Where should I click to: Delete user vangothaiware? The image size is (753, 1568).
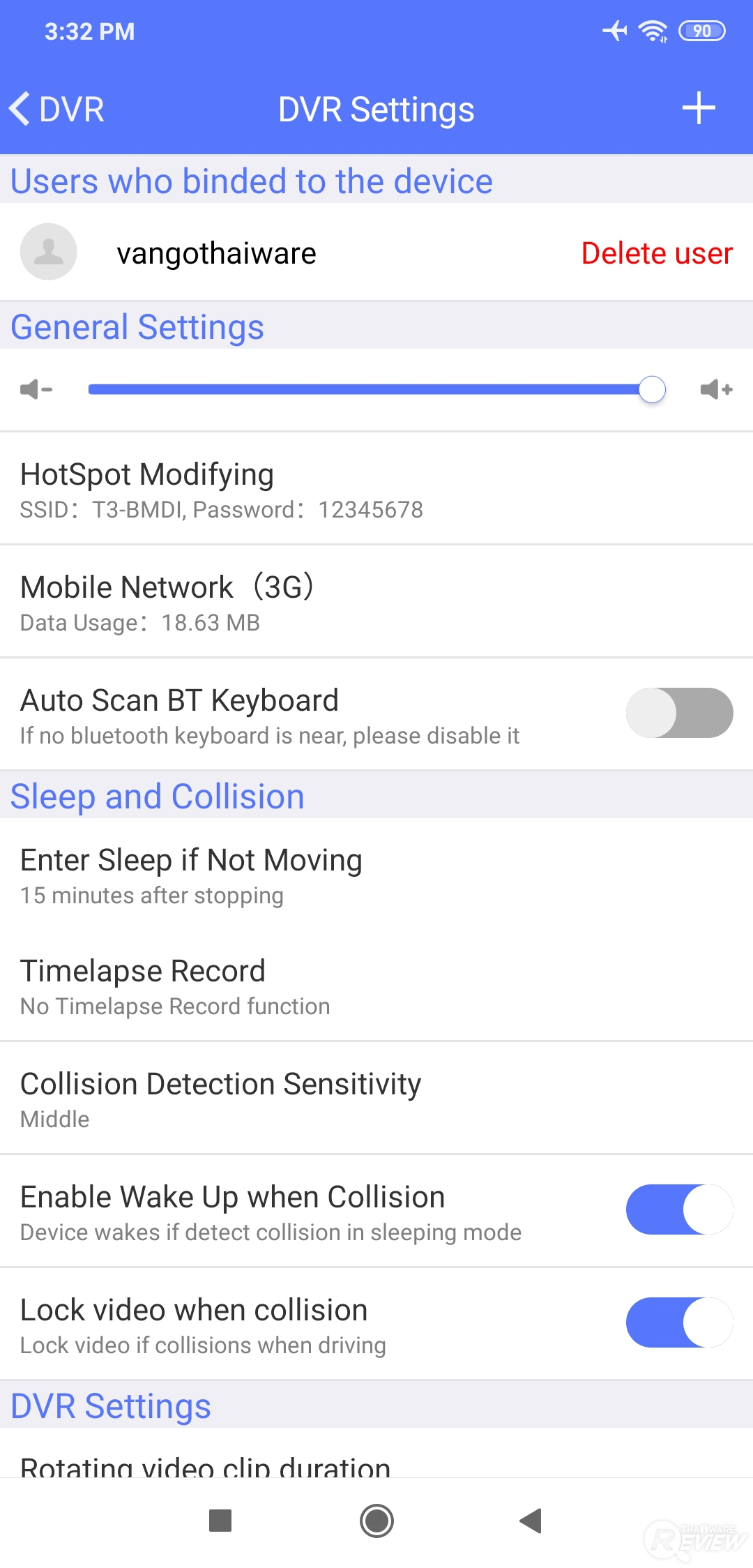coord(656,252)
